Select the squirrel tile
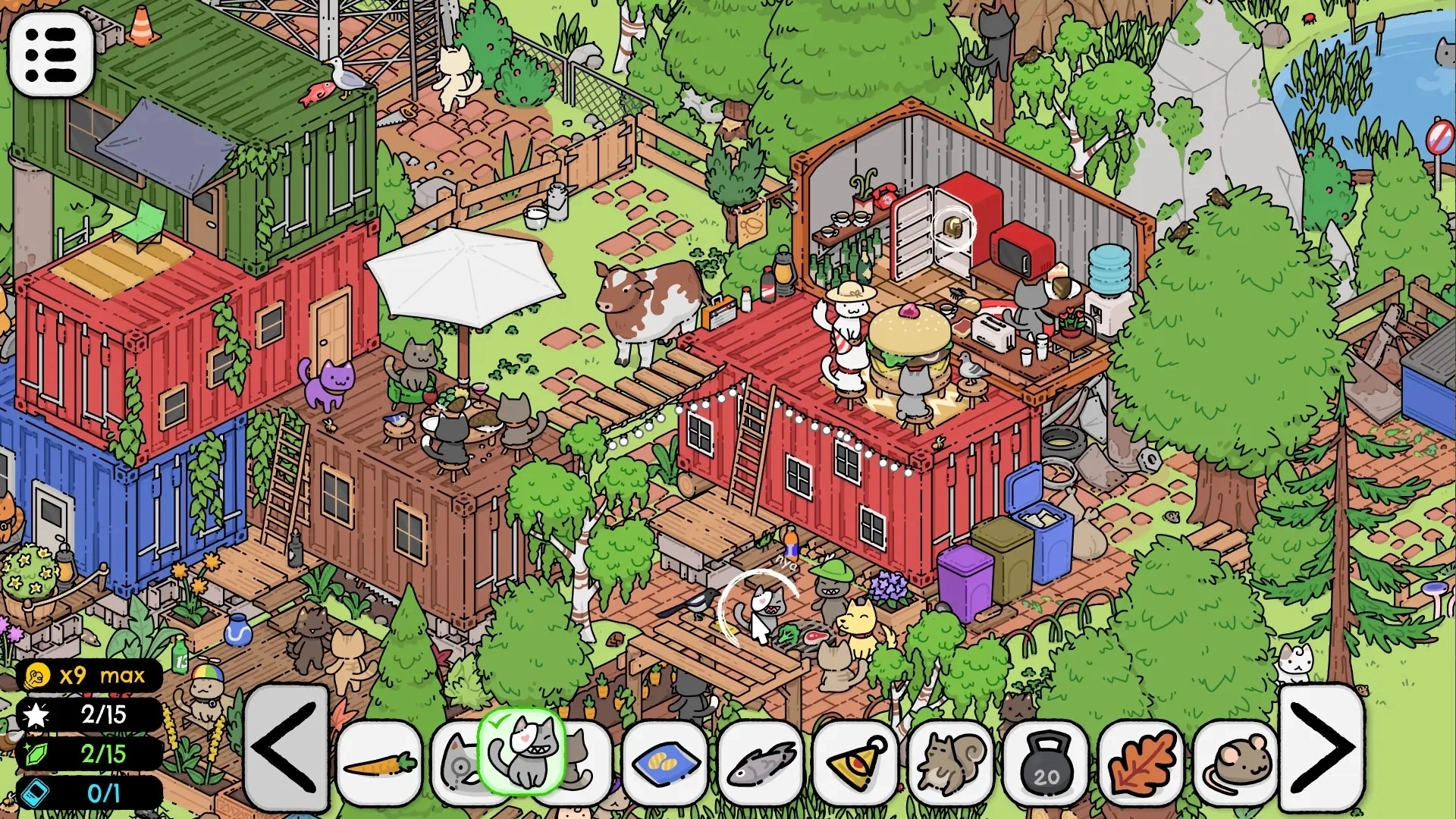The width and height of the screenshot is (1456, 819). coord(951,763)
